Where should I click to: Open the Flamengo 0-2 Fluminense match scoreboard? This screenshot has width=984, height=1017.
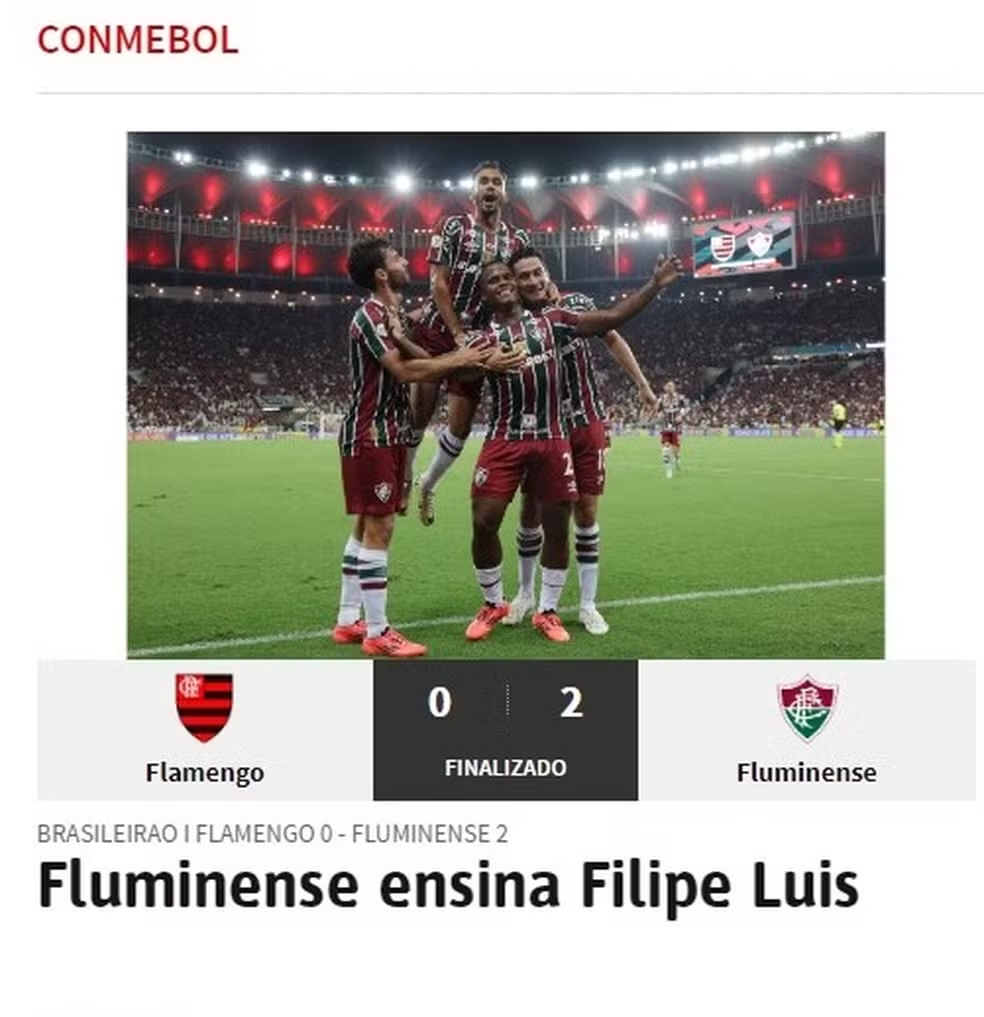click(505, 730)
